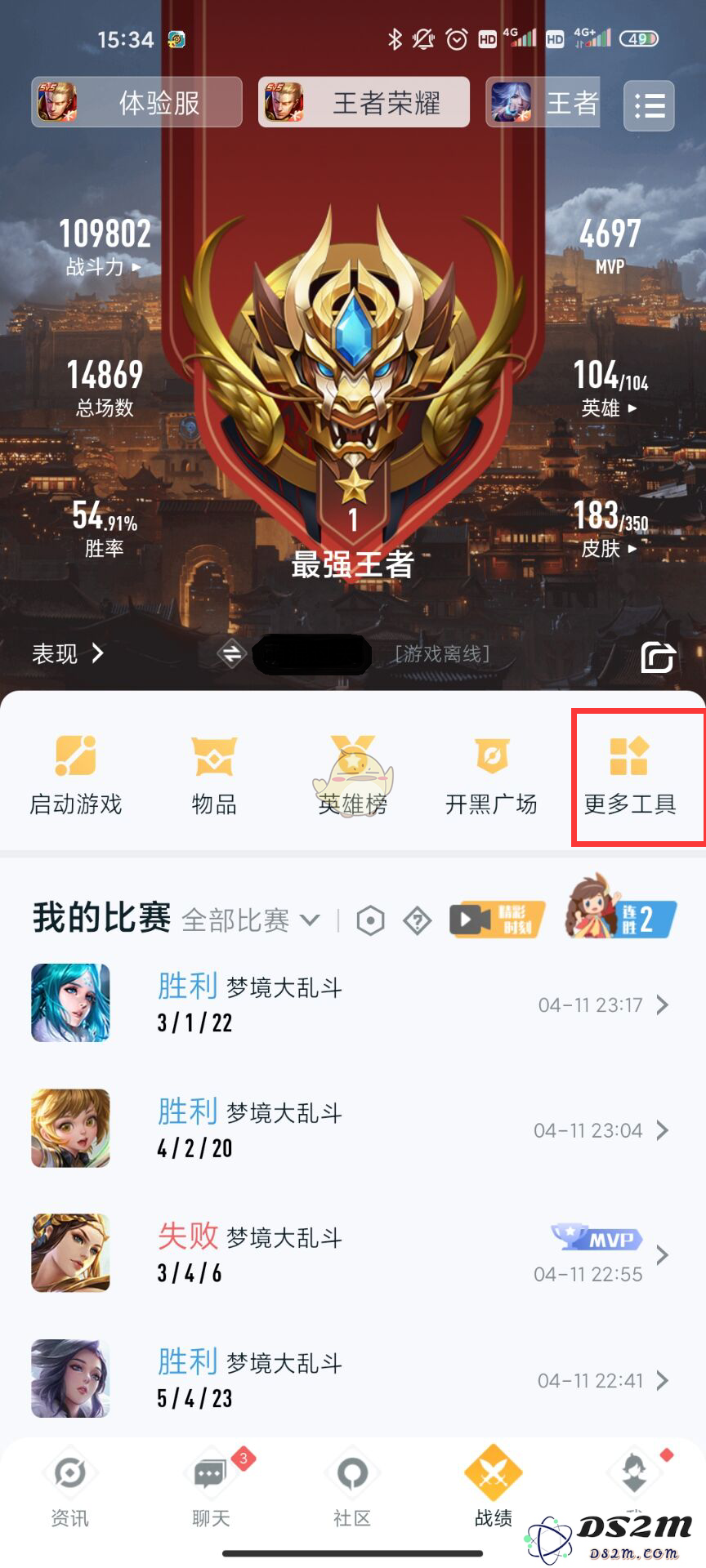This screenshot has height=1568, width=706.
Task: Open the 表现 performance page
Action: click(x=68, y=653)
